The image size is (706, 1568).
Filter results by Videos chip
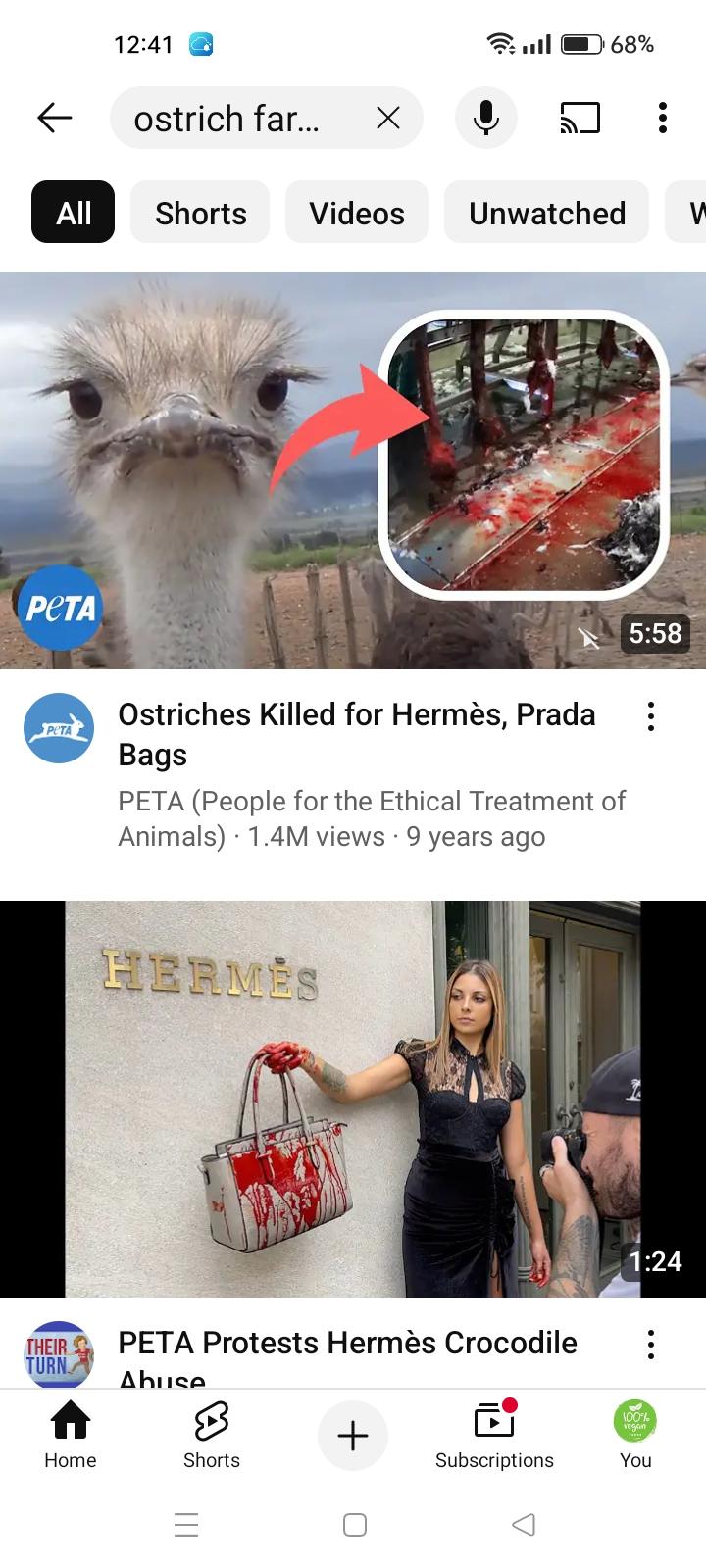357,212
